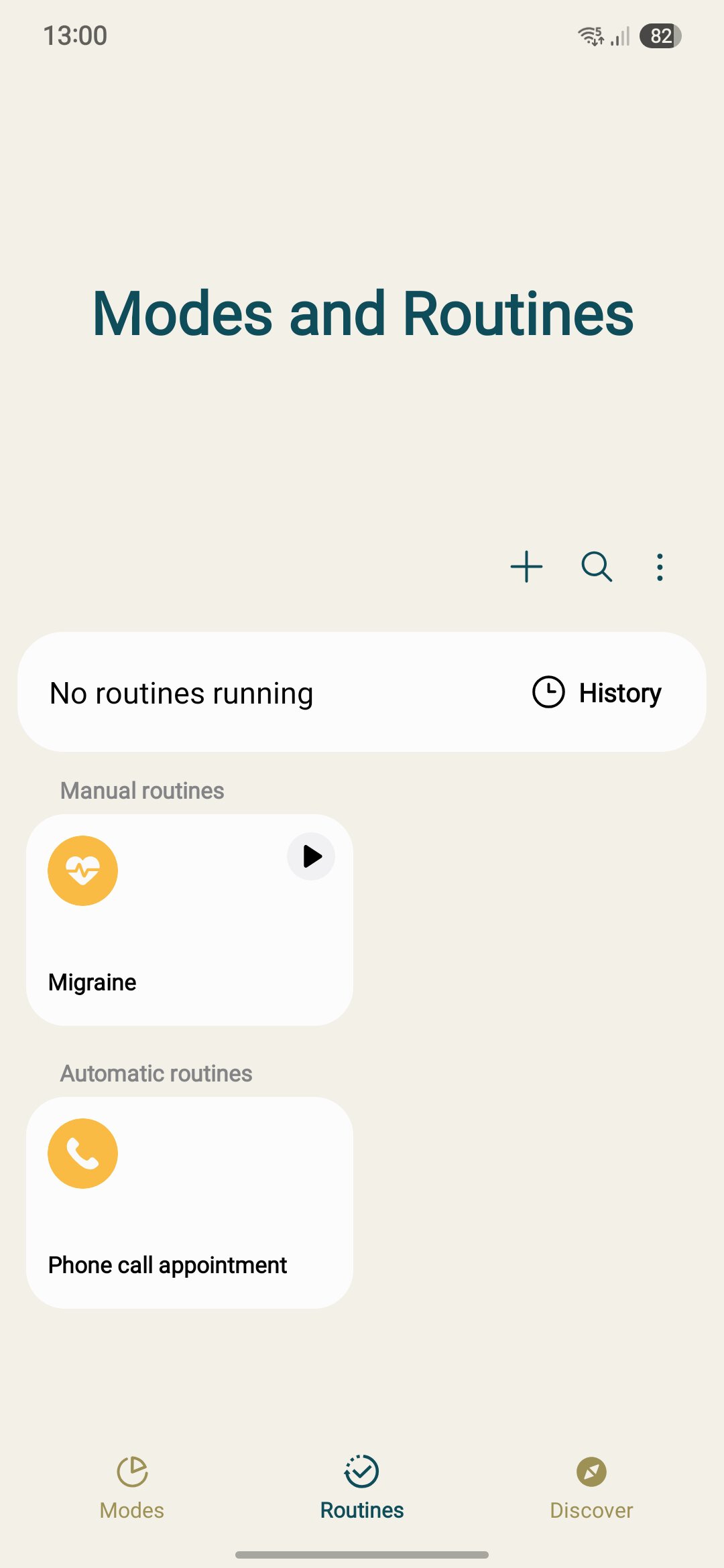The height and width of the screenshot is (1568, 724).
Task: Open the Phone call appointment routine
Action: [x=189, y=1202]
